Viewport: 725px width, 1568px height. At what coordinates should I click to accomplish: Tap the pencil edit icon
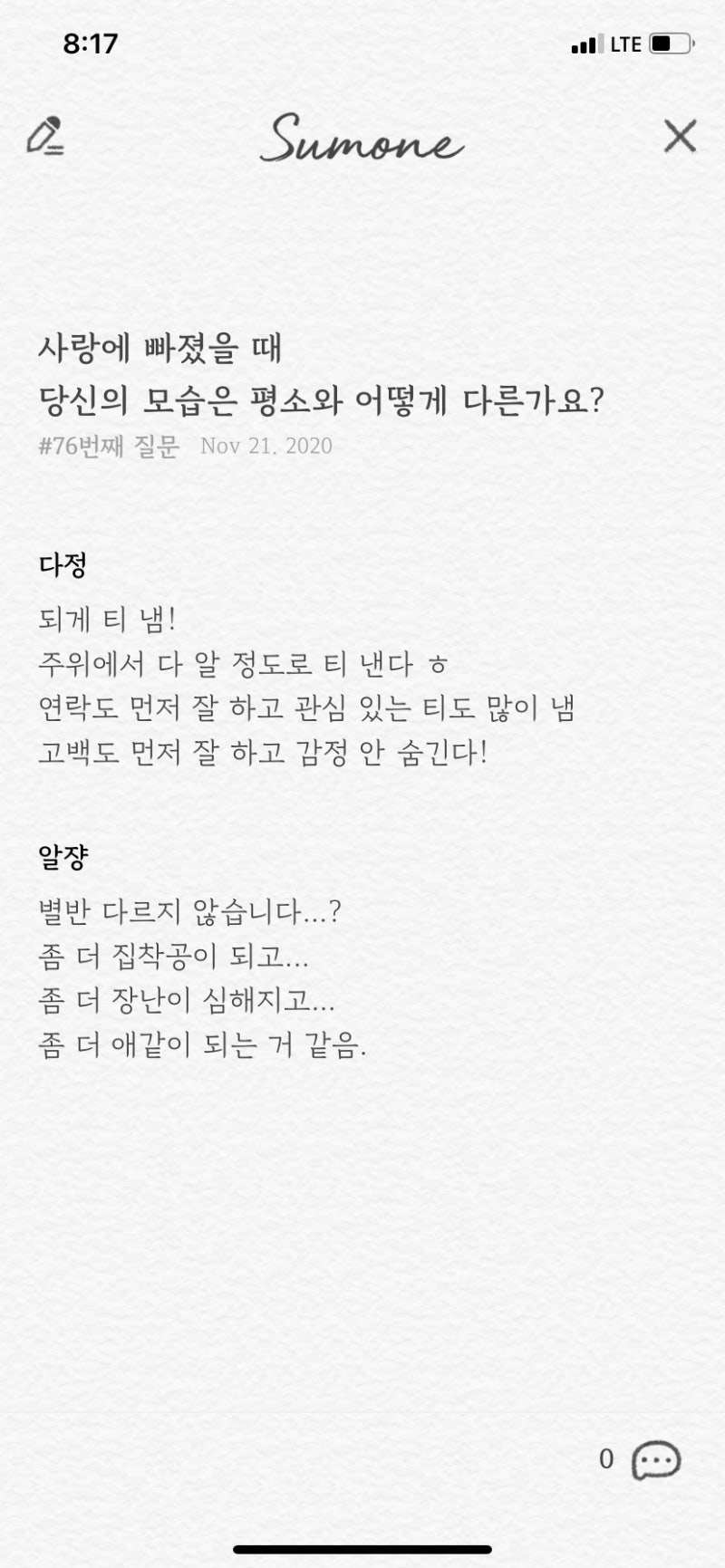[x=45, y=136]
